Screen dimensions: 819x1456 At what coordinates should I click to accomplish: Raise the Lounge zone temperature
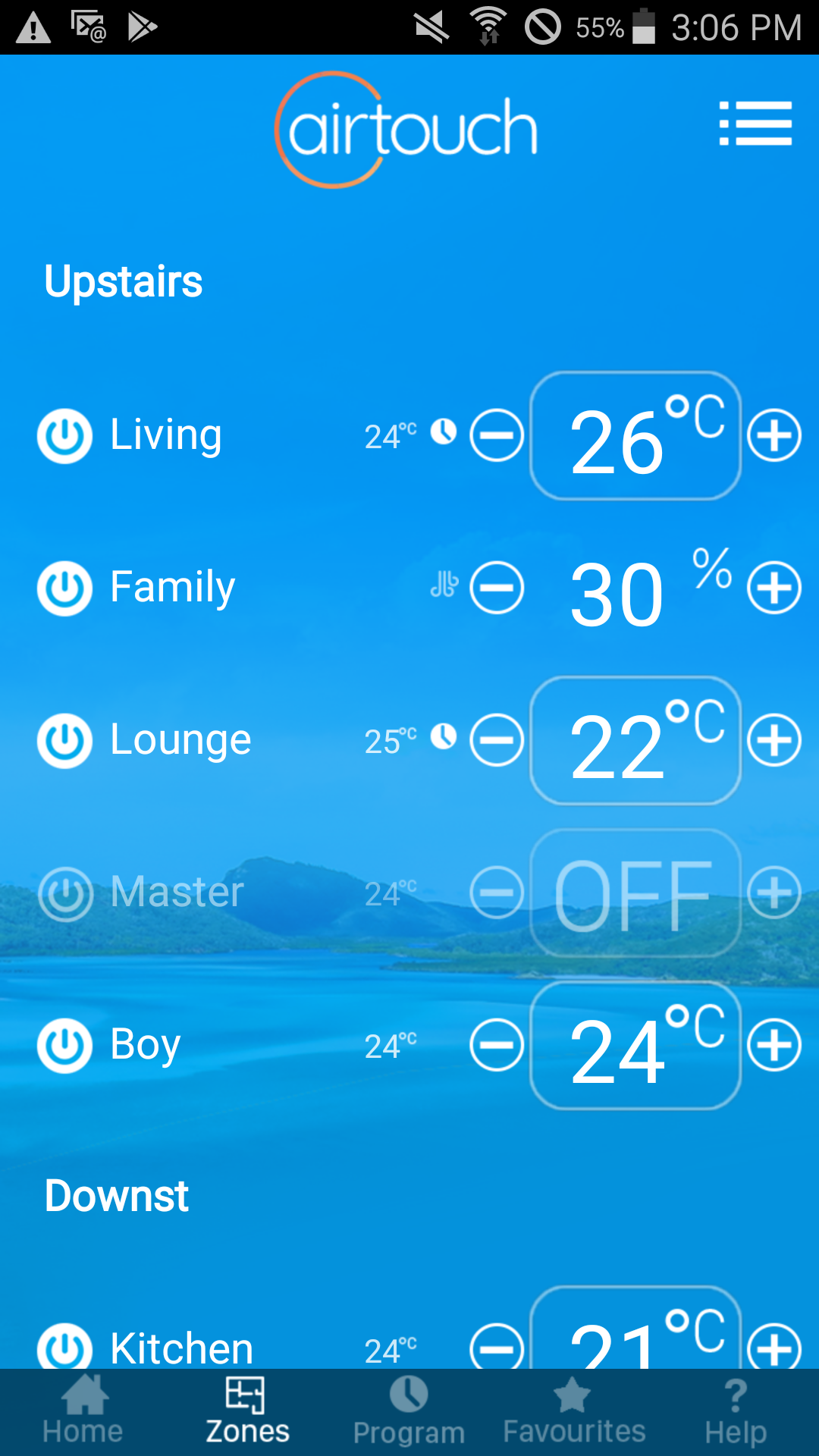[x=774, y=741]
